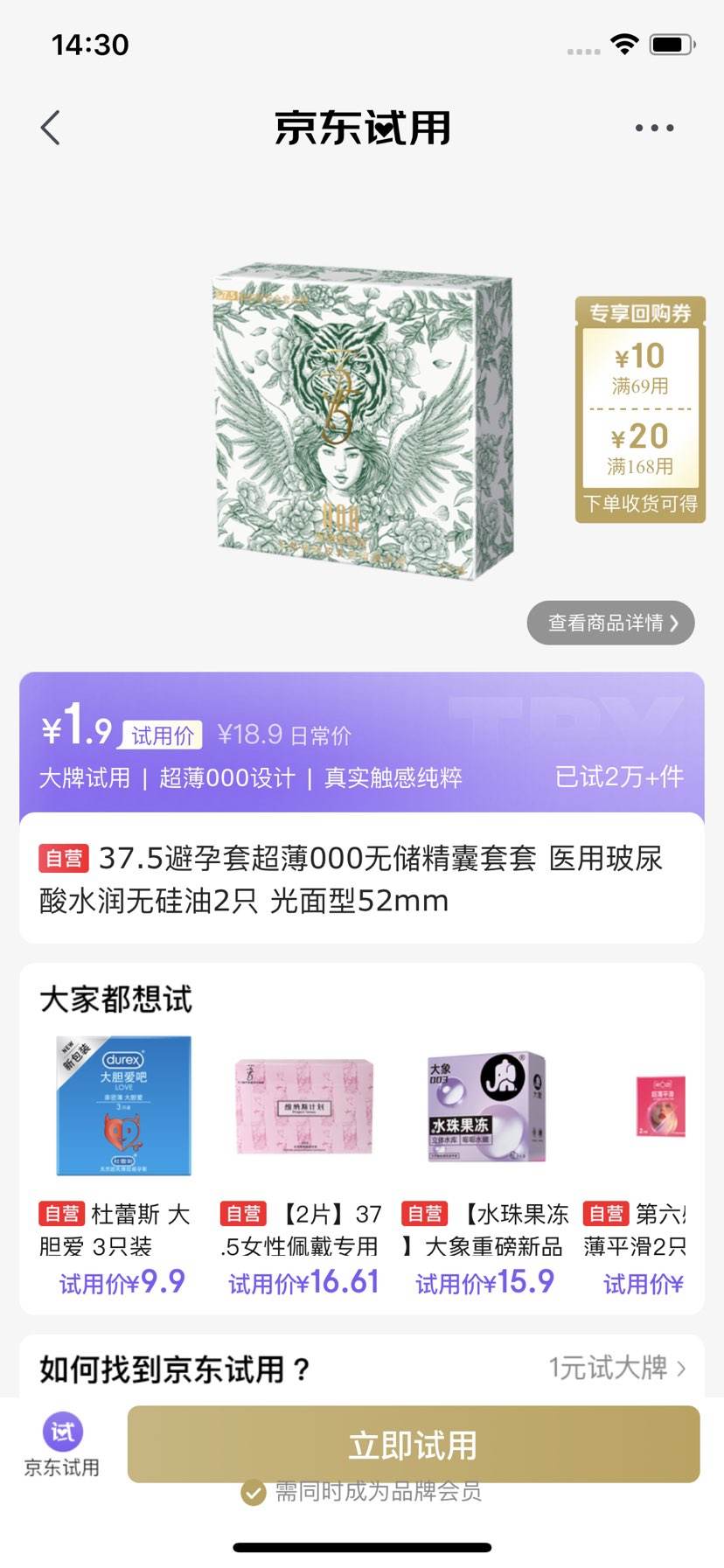Tap the gold 立即试用 button
This screenshot has height=1568, width=724.
point(411,1446)
